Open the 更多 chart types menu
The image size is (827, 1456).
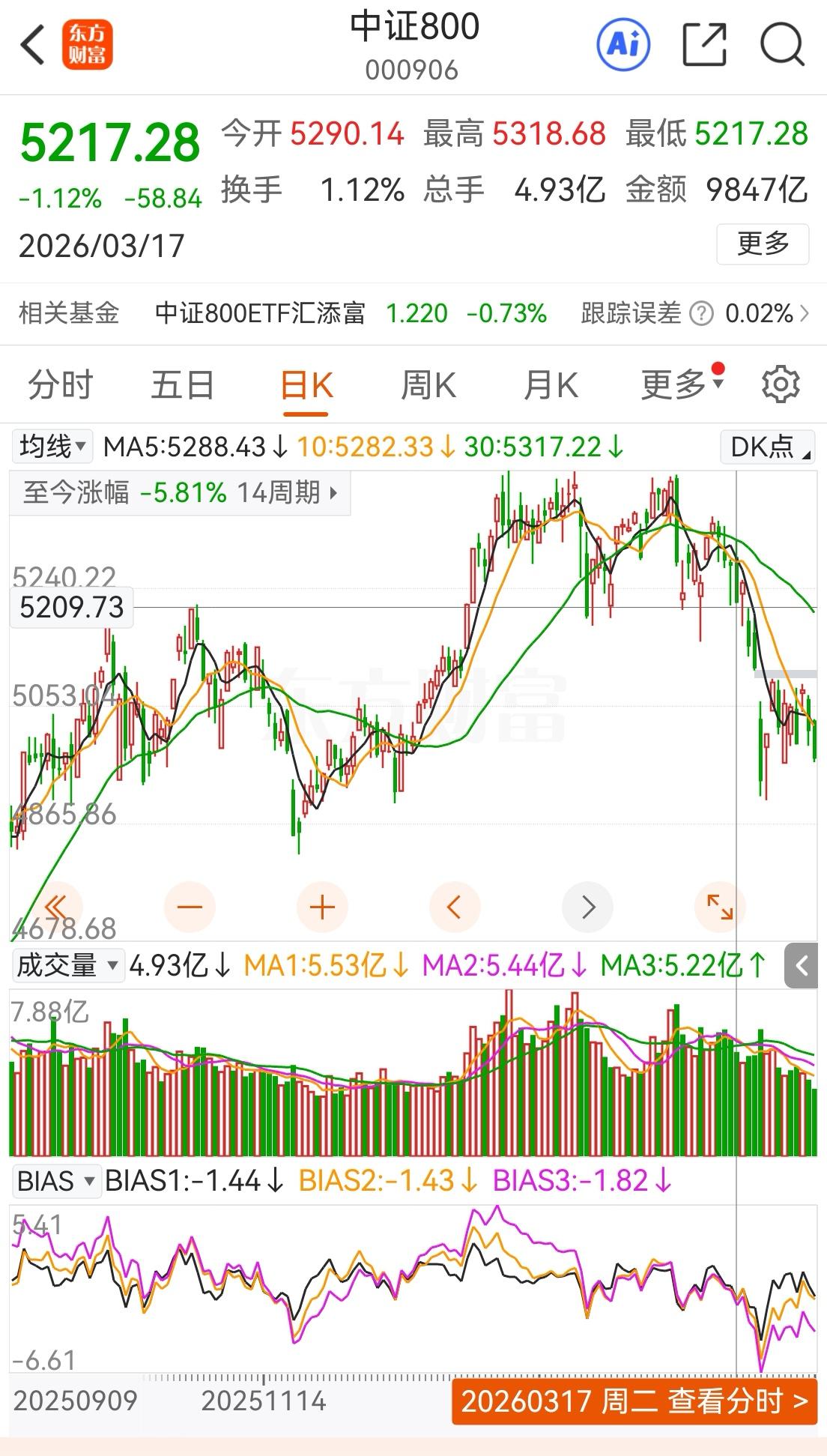tap(675, 384)
